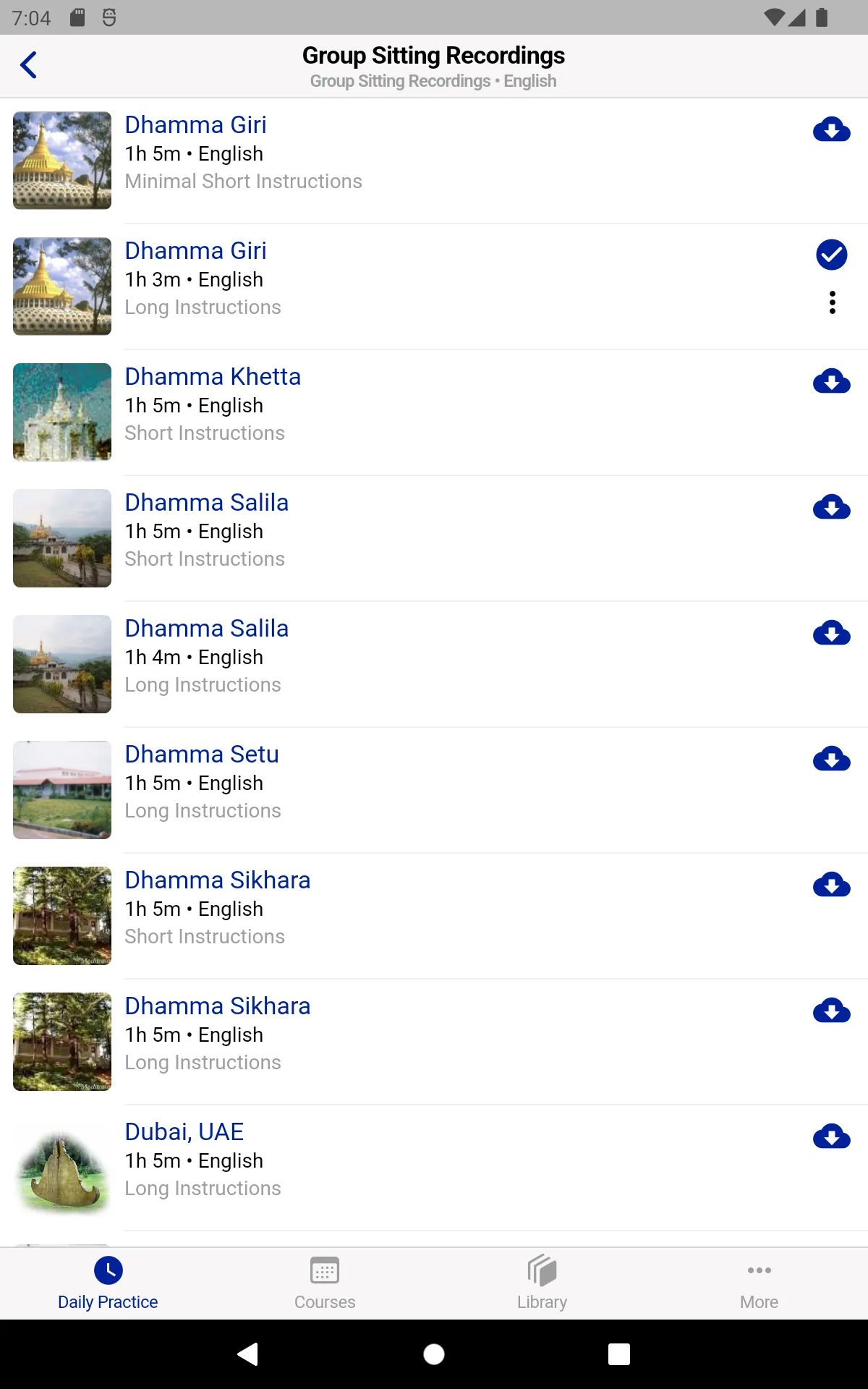Screen dimensions: 868x1389
Task: Download the Dubai, UAE recording
Action: click(832, 1137)
